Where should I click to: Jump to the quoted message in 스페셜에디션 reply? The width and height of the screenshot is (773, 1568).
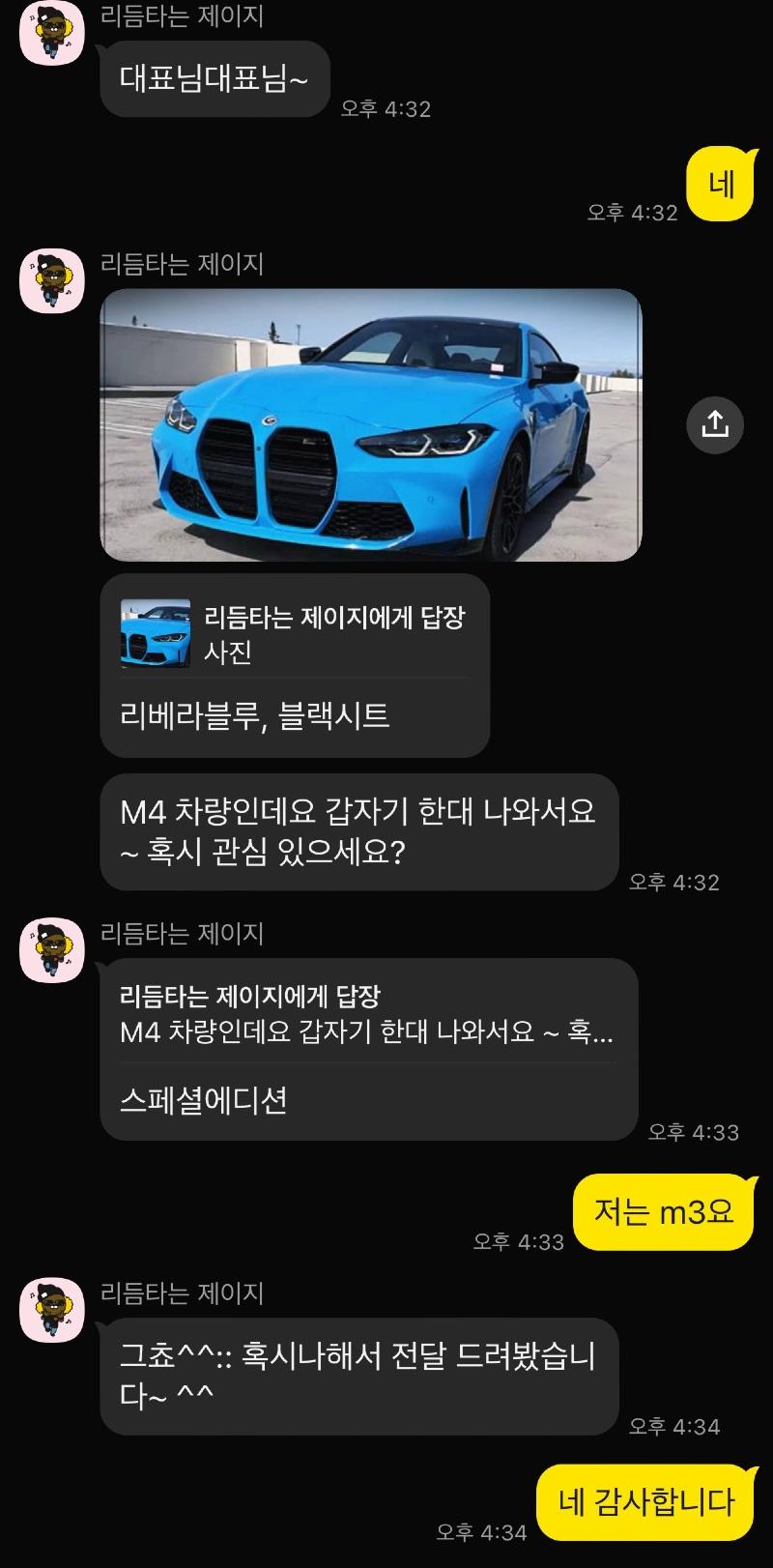[x=367, y=1014]
